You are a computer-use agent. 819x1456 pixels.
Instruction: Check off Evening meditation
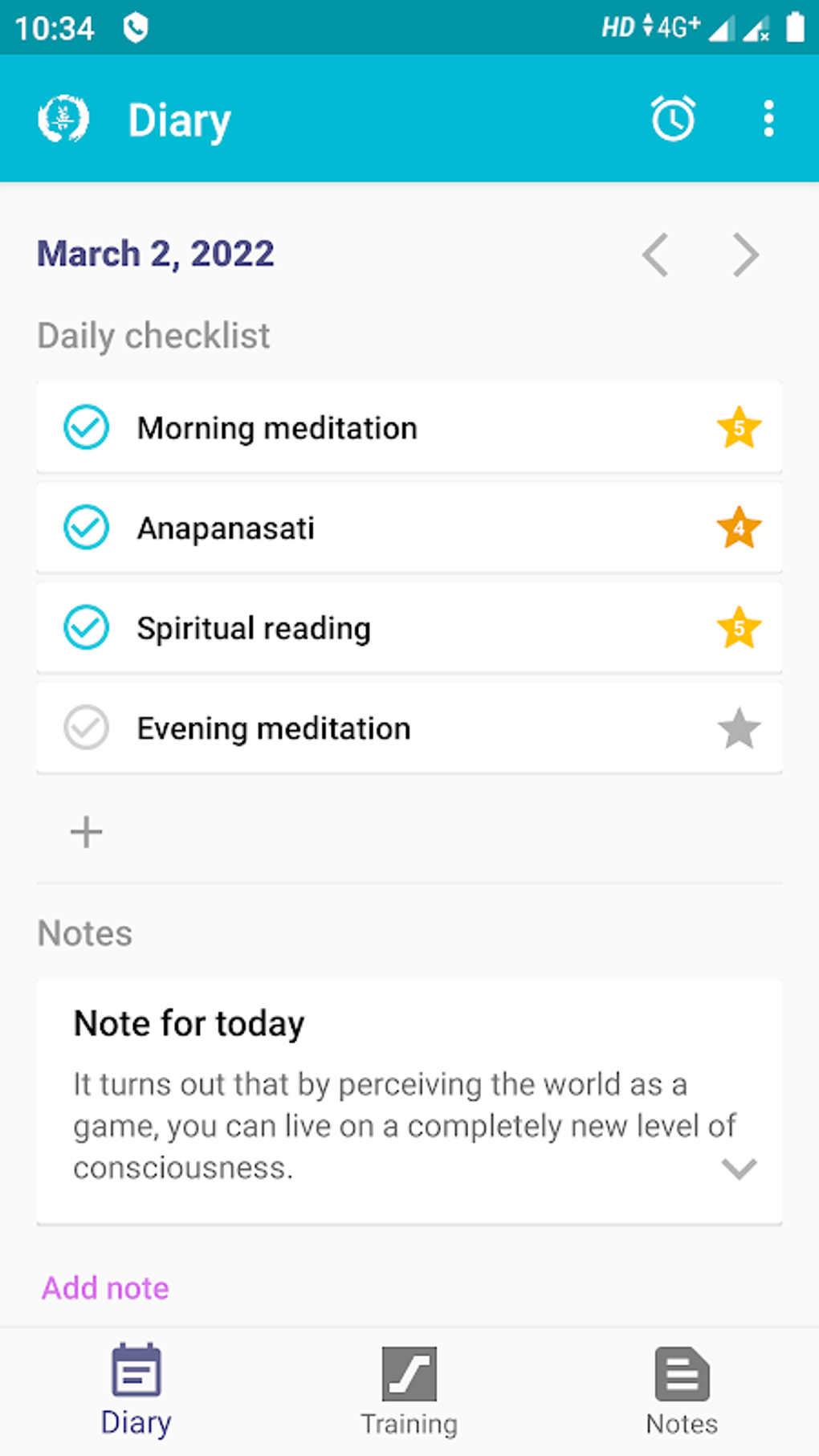pyautogui.click(x=87, y=728)
